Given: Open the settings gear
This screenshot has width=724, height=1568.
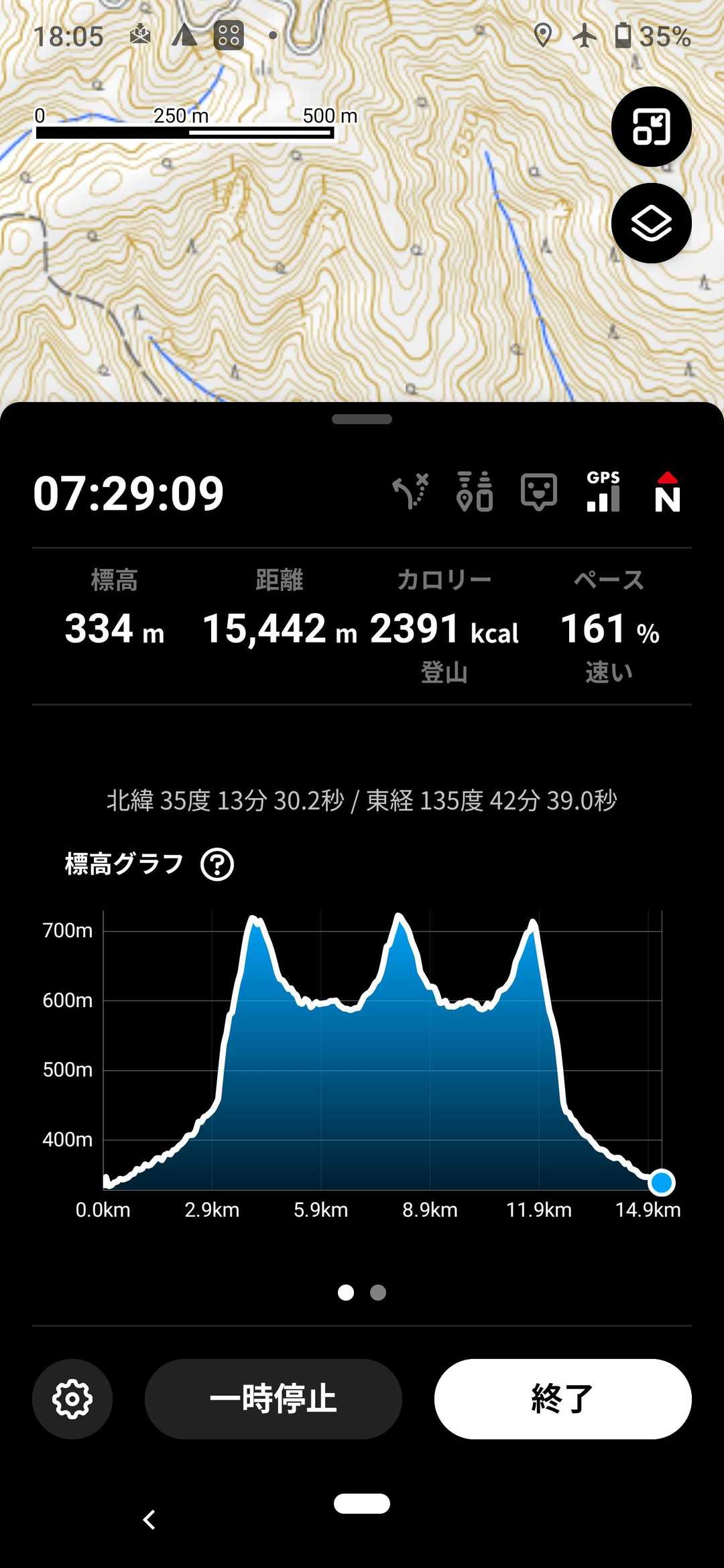Looking at the screenshot, I should pyautogui.click(x=72, y=1399).
